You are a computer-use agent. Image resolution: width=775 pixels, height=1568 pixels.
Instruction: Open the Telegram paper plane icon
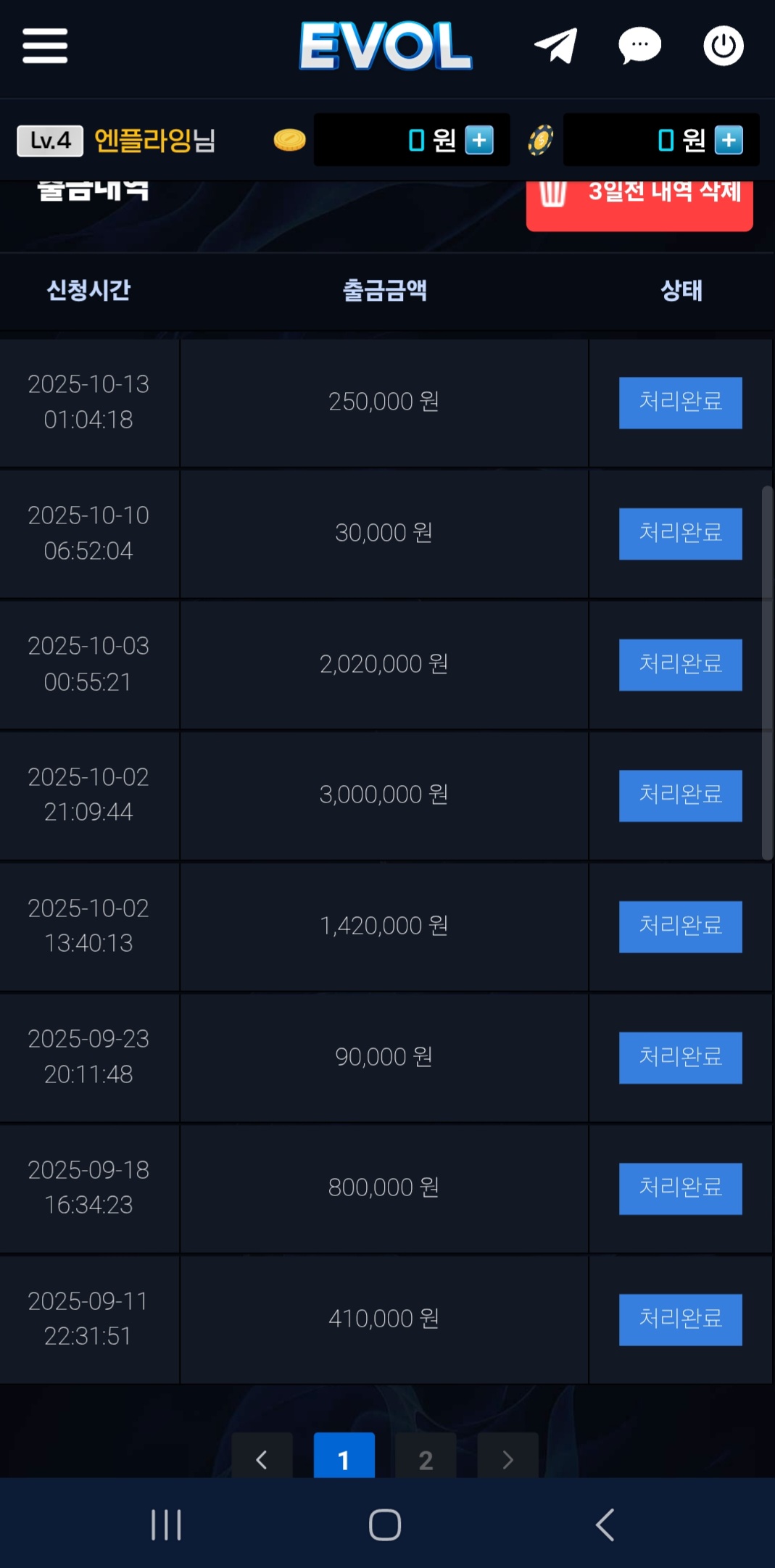556,46
